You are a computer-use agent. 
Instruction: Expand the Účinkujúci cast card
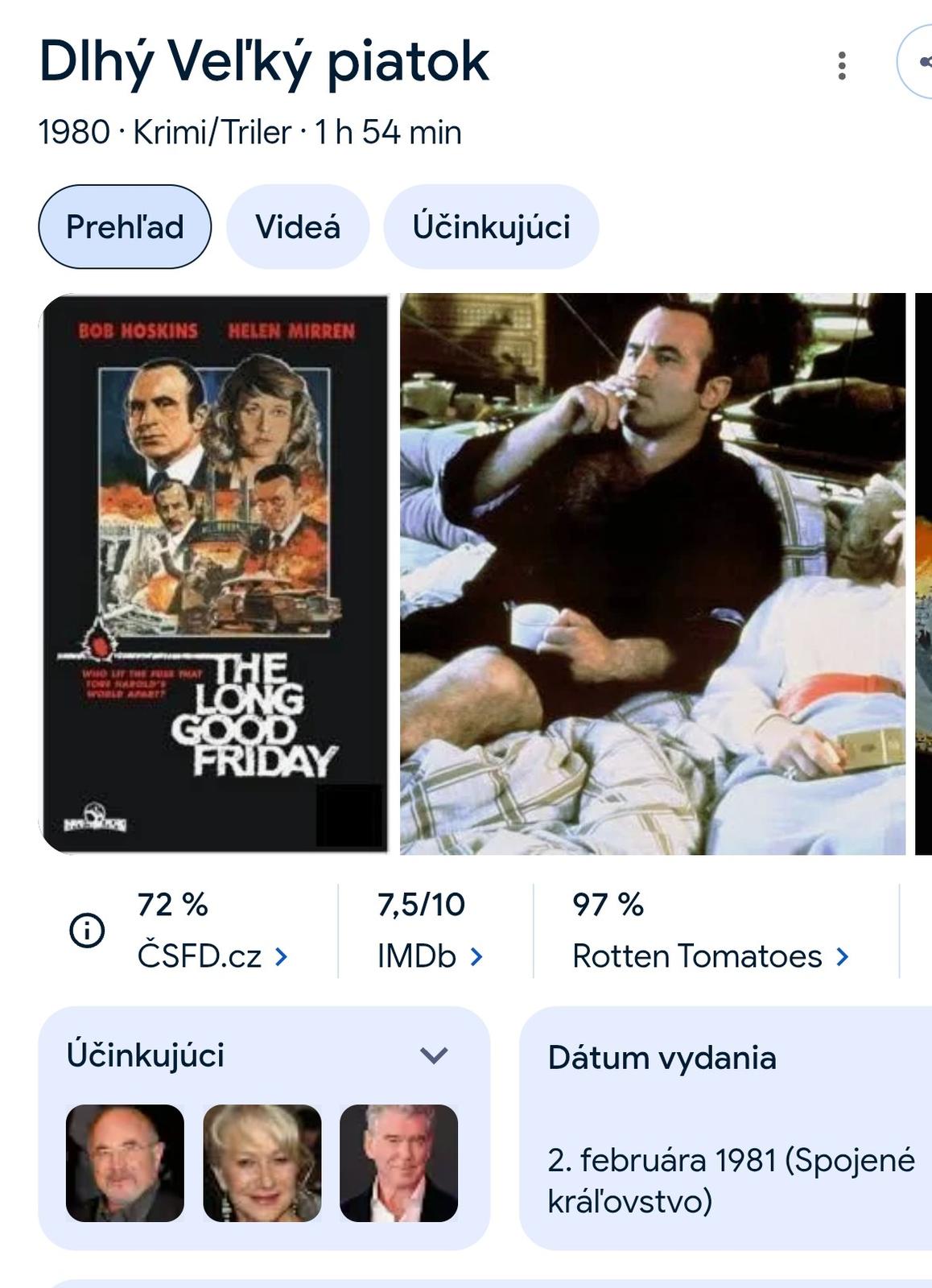coord(434,1055)
